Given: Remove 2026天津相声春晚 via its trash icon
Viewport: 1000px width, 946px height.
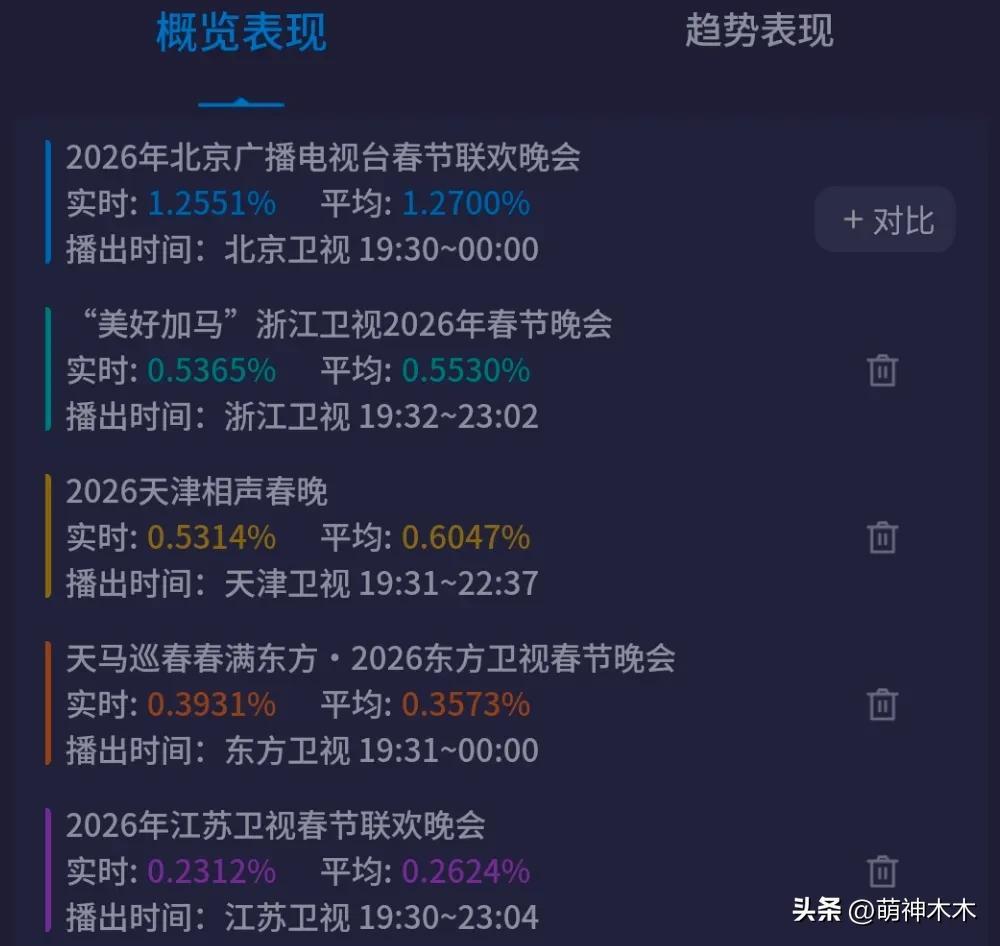Looking at the screenshot, I should pyautogui.click(x=882, y=538).
